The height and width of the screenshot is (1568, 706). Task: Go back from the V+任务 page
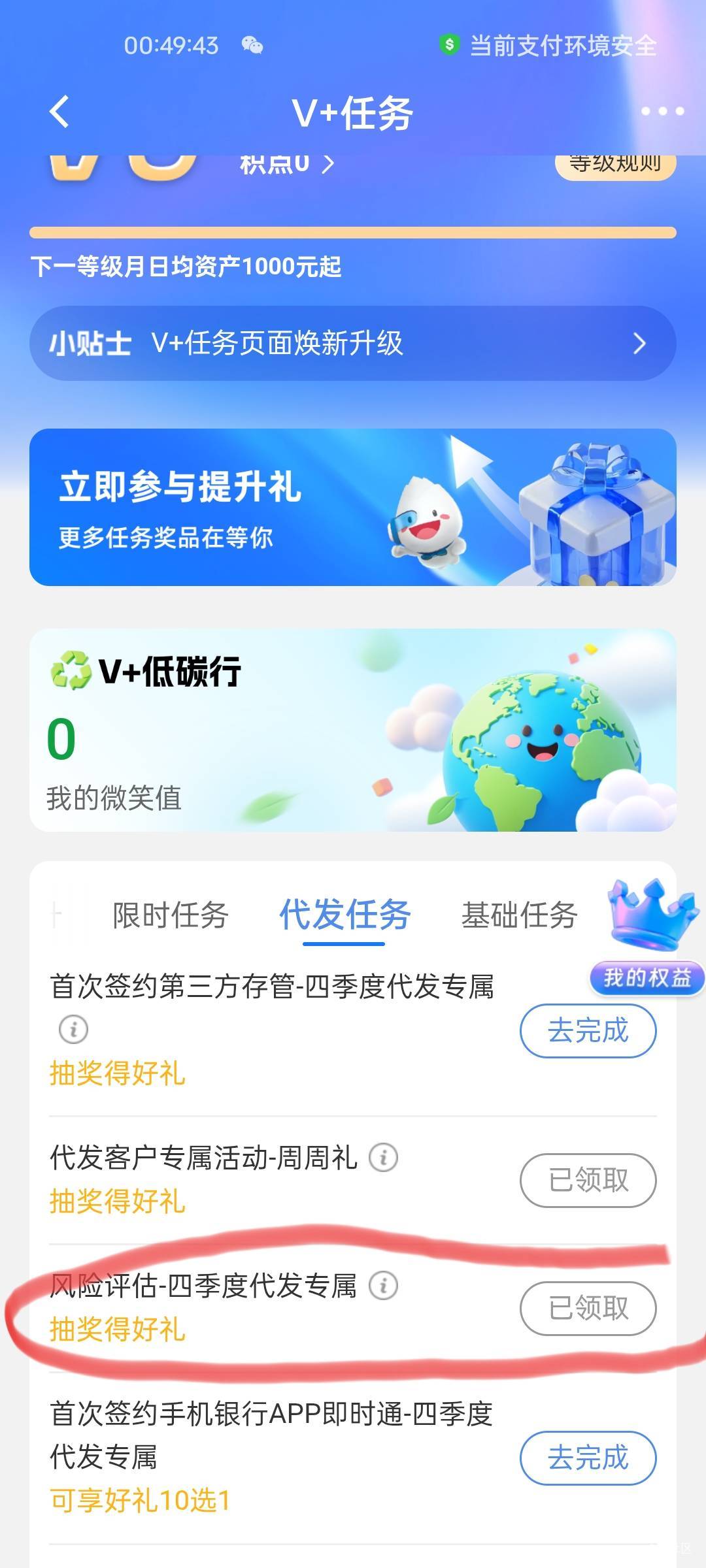point(59,112)
